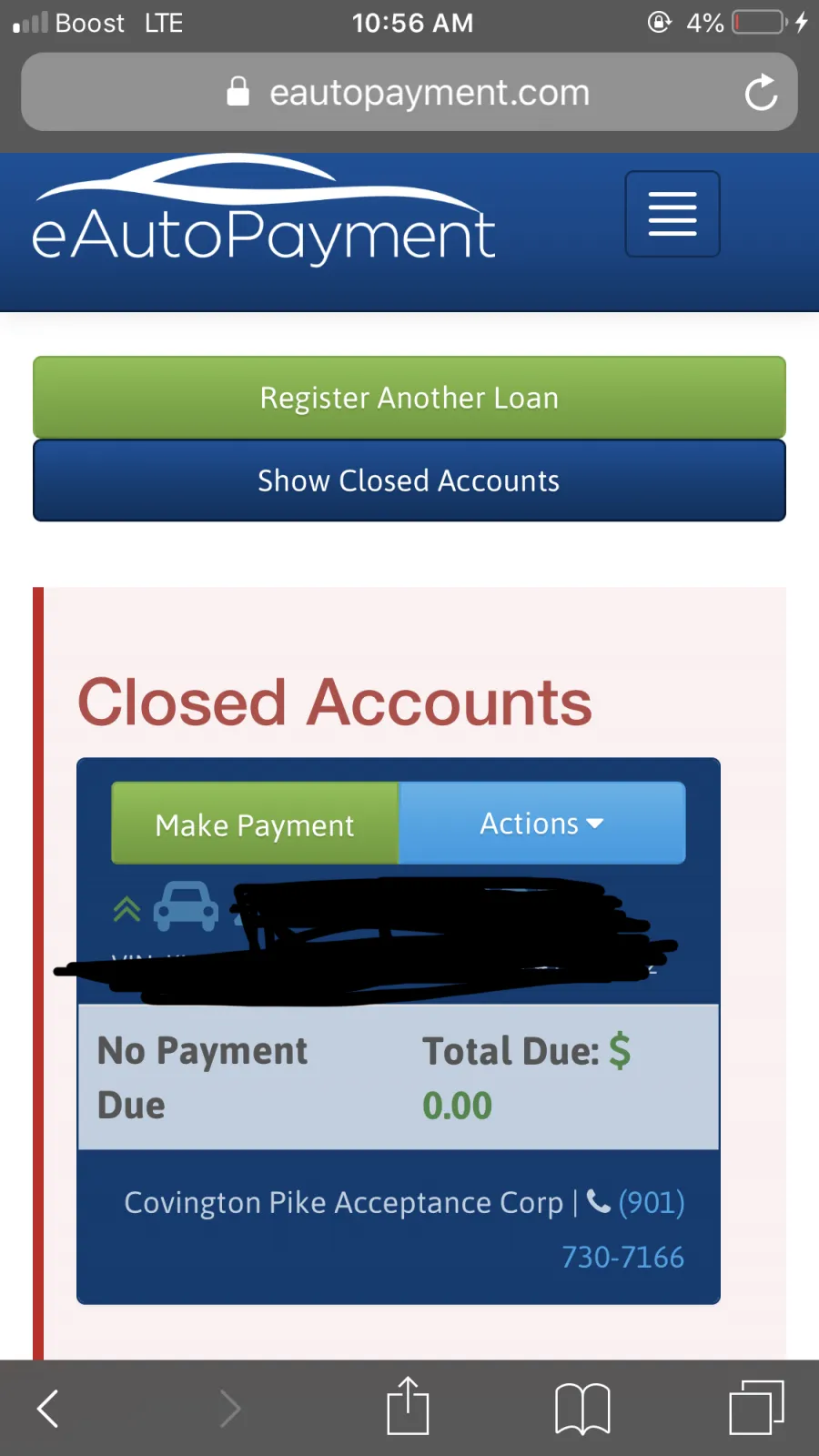Tap Show Closed Accounts button
819x1456 pixels.
pos(409,480)
